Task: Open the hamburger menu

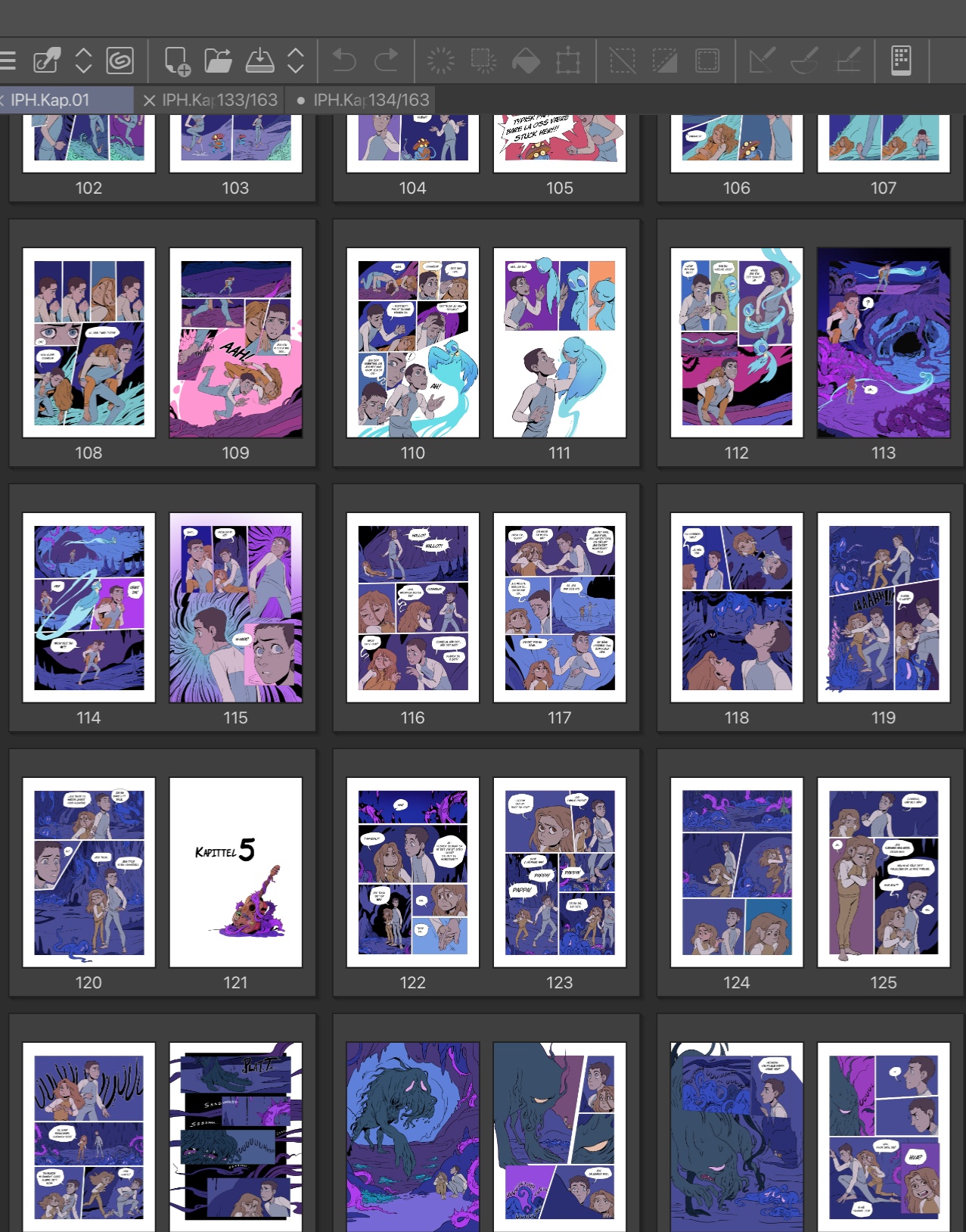Action: click(x=8, y=61)
